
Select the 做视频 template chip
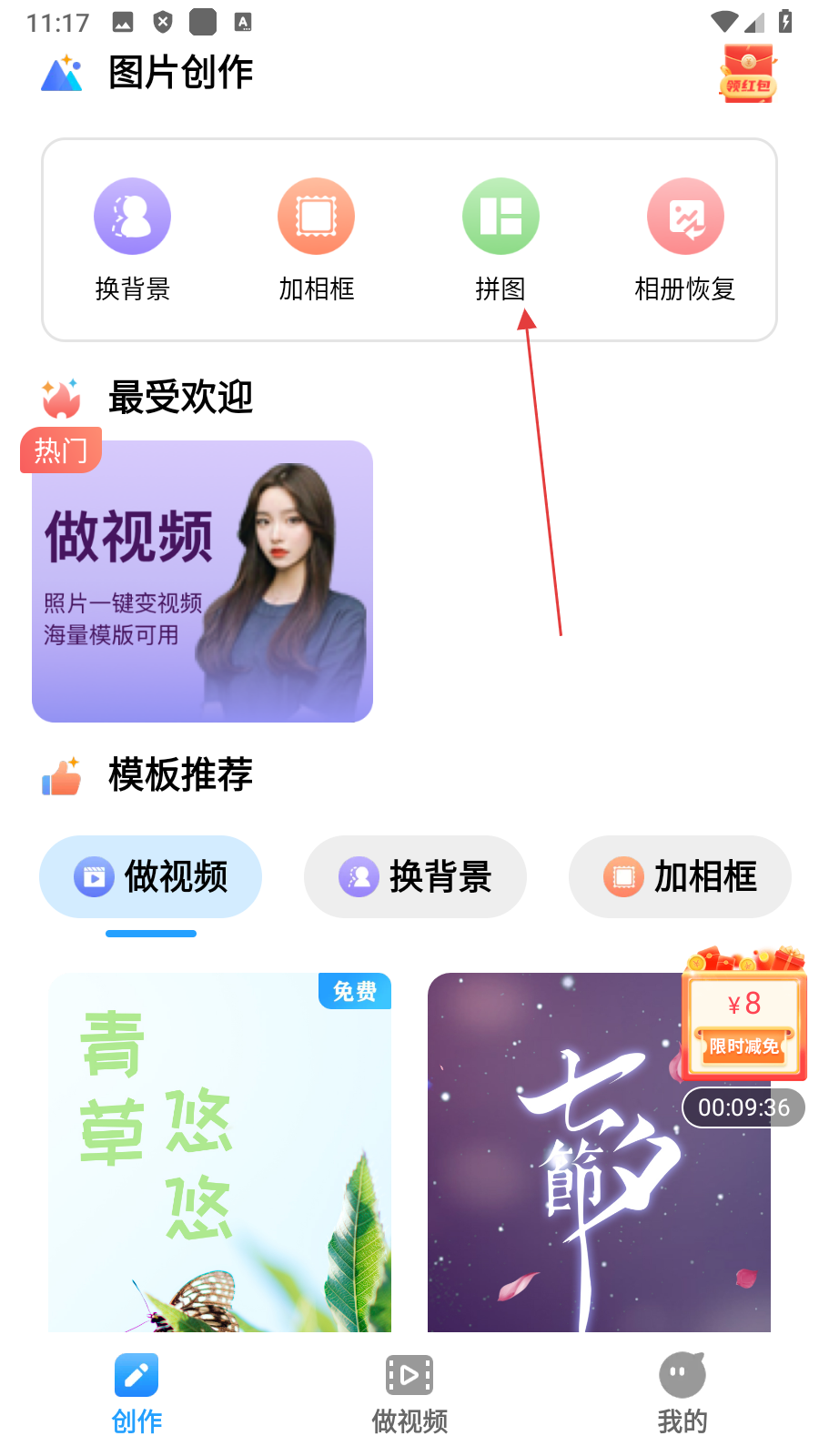pos(151,876)
